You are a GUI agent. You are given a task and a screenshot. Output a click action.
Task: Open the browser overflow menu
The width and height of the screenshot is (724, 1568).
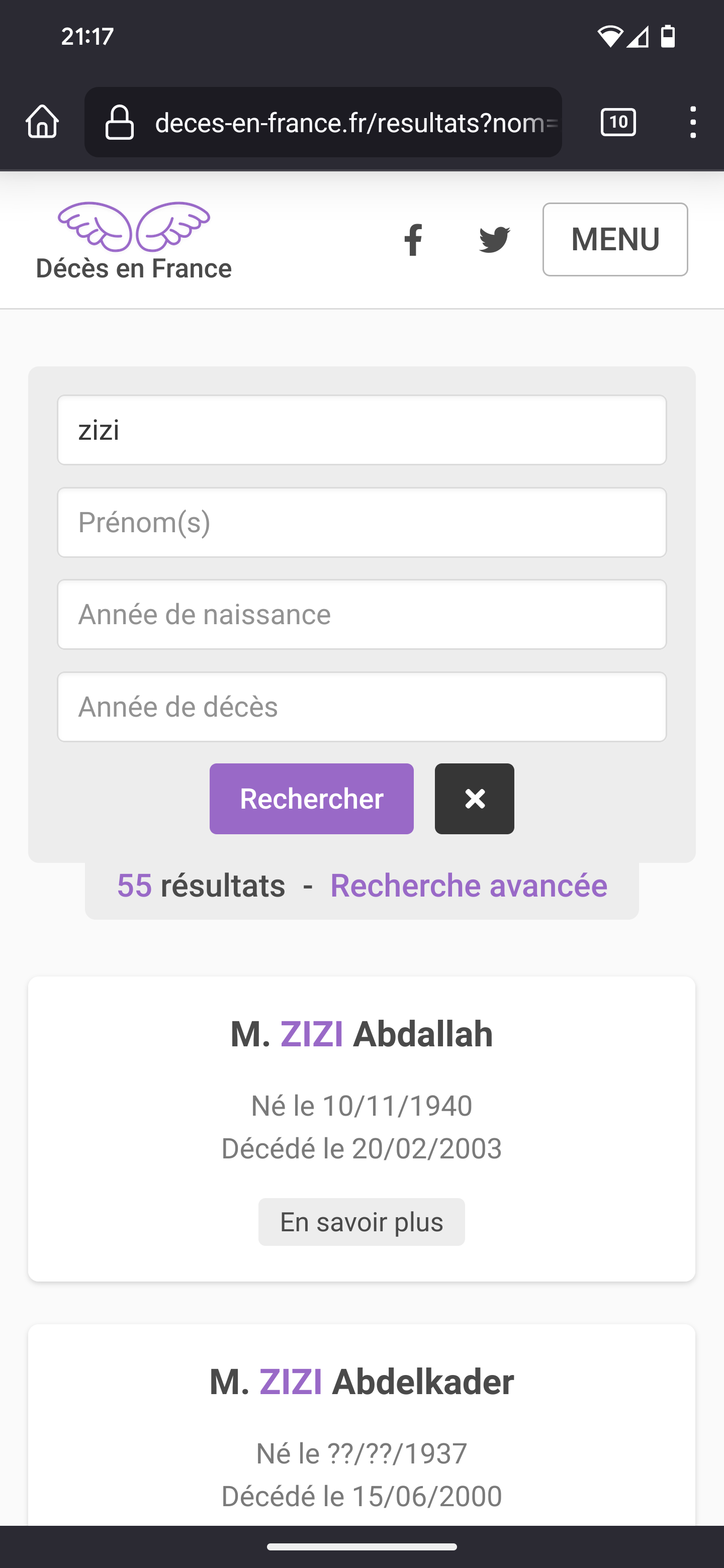[x=692, y=122]
